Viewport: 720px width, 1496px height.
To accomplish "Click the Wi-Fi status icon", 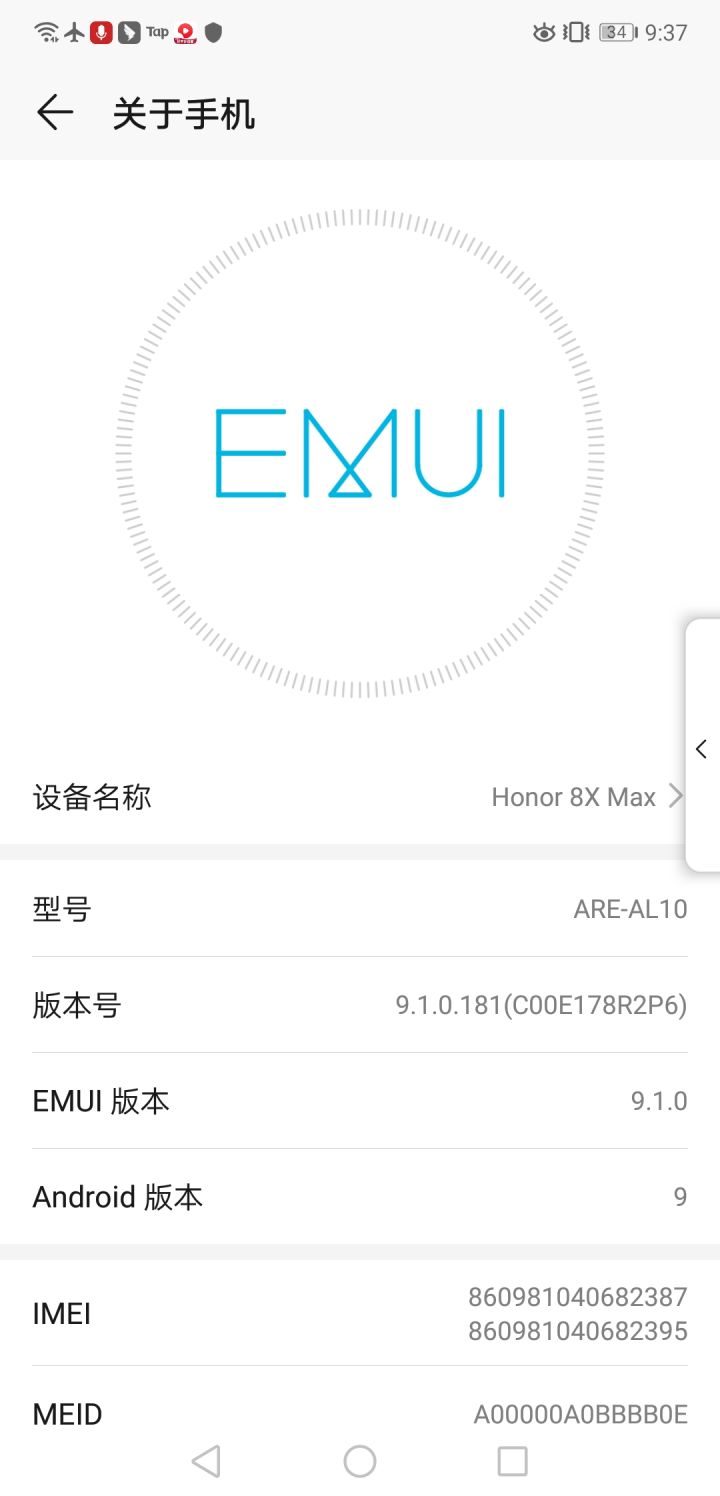I will [x=45, y=31].
